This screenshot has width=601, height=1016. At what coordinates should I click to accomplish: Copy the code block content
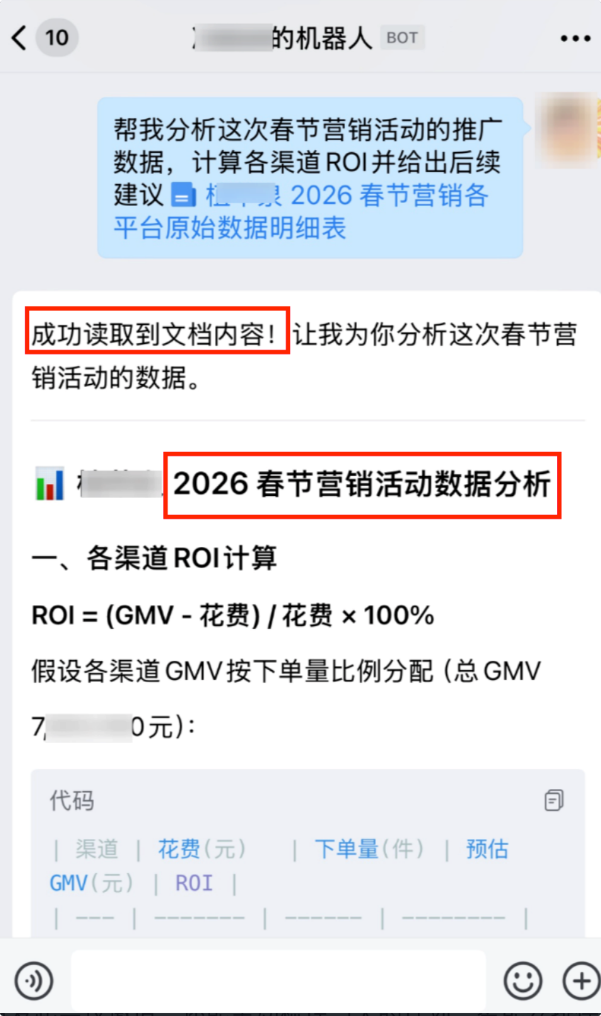(554, 800)
